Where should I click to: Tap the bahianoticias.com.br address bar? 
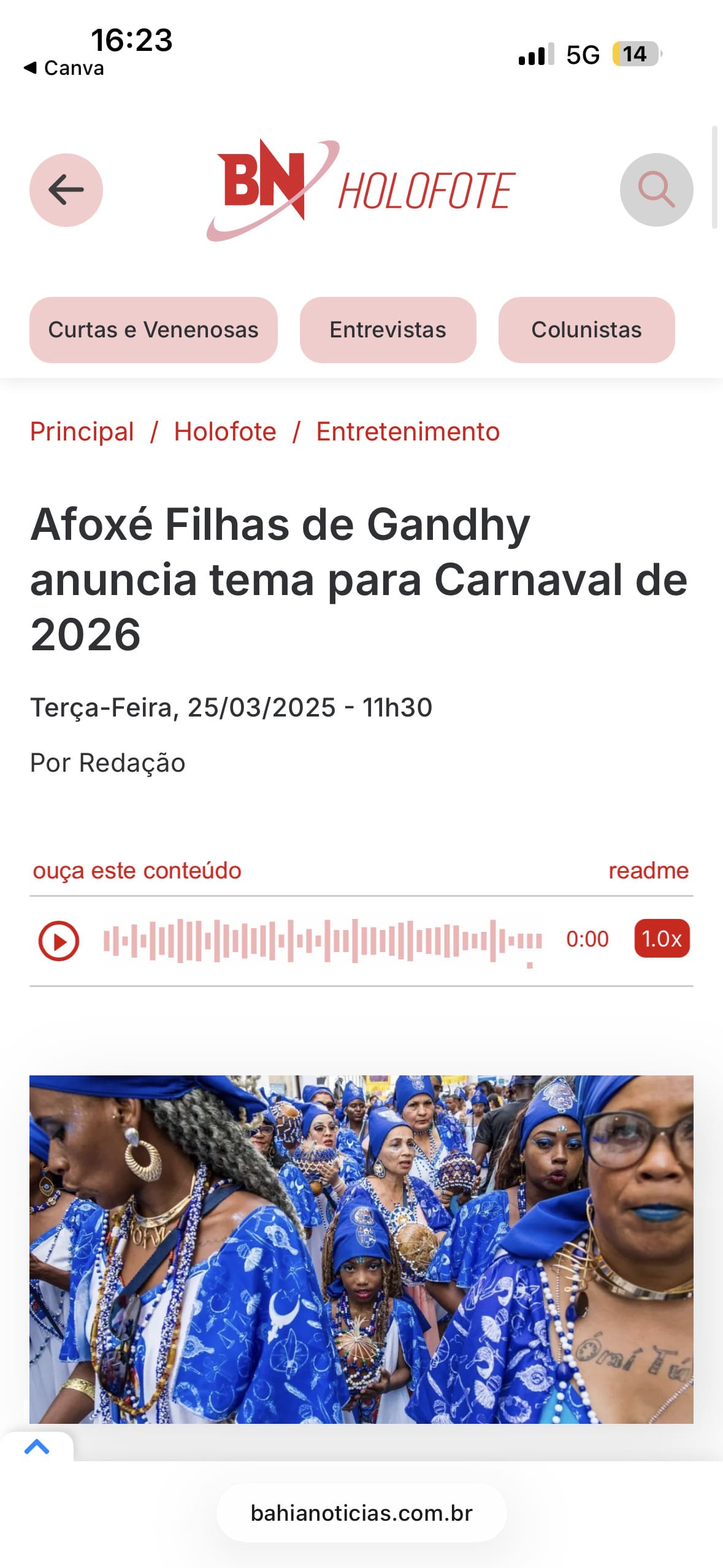click(361, 1513)
